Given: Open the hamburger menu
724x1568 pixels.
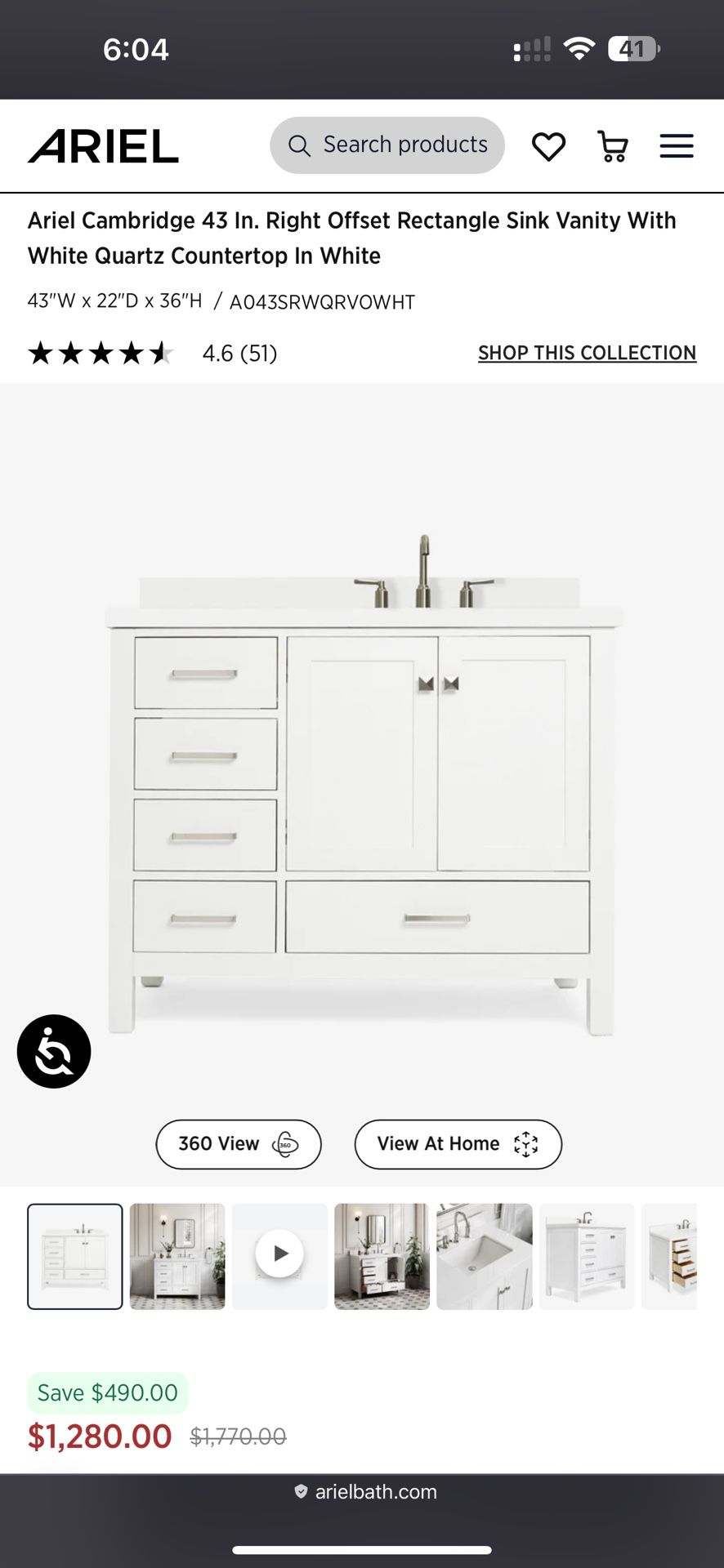Looking at the screenshot, I should coord(677,146).
